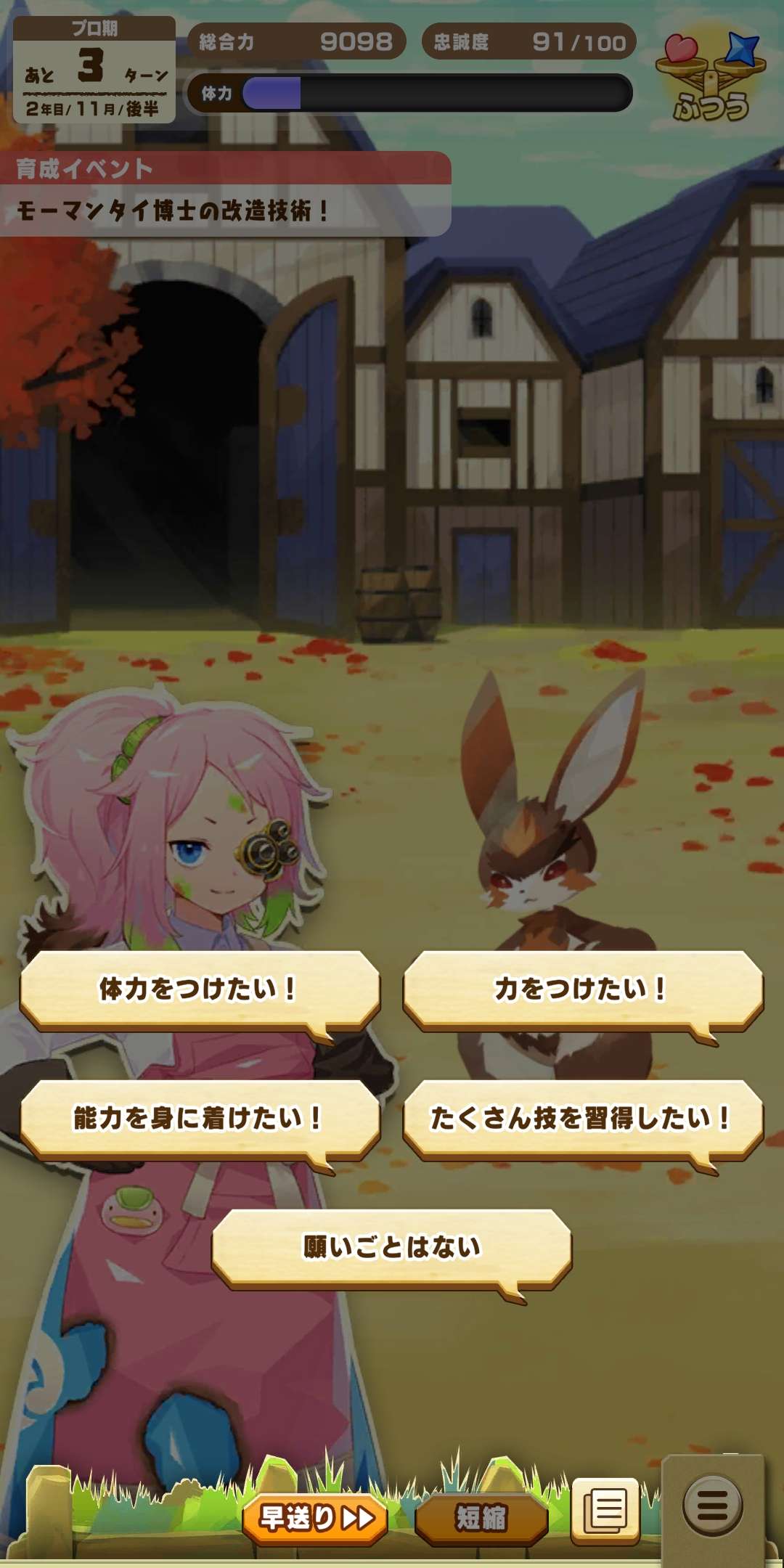
Task: Choose たくさん技を習得したい！
Action: point(582,1118)
